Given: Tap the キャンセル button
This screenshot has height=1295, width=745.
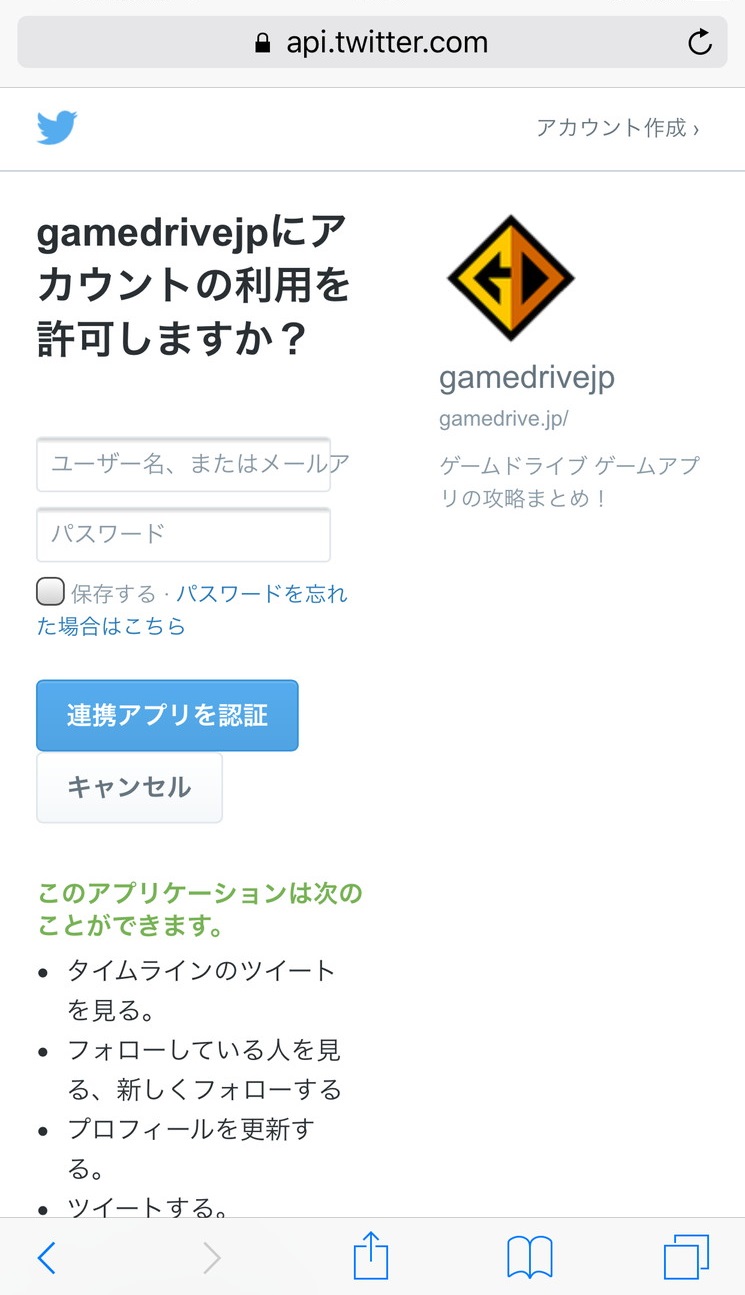Looking at the screenshot, I should click(129, 787).
